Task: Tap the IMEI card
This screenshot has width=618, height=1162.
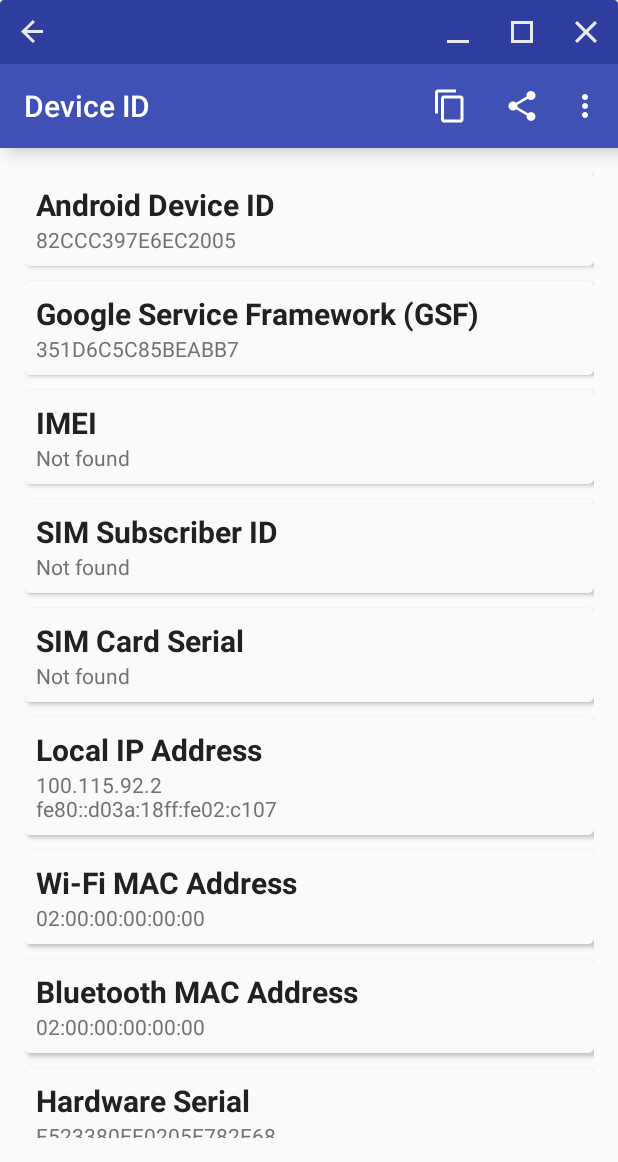Action: pos(309,438)
